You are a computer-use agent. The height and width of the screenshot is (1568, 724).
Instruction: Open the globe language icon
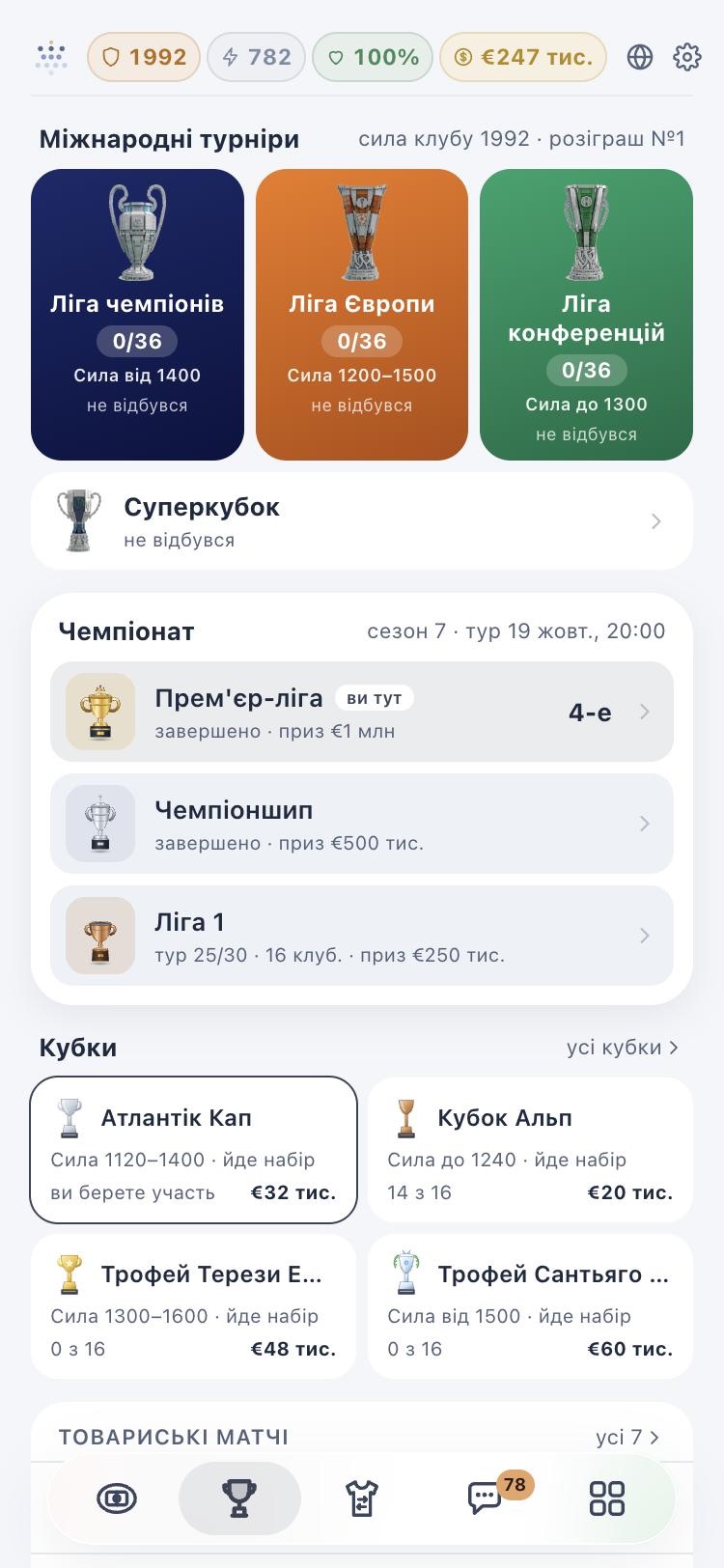coord(640,57)
